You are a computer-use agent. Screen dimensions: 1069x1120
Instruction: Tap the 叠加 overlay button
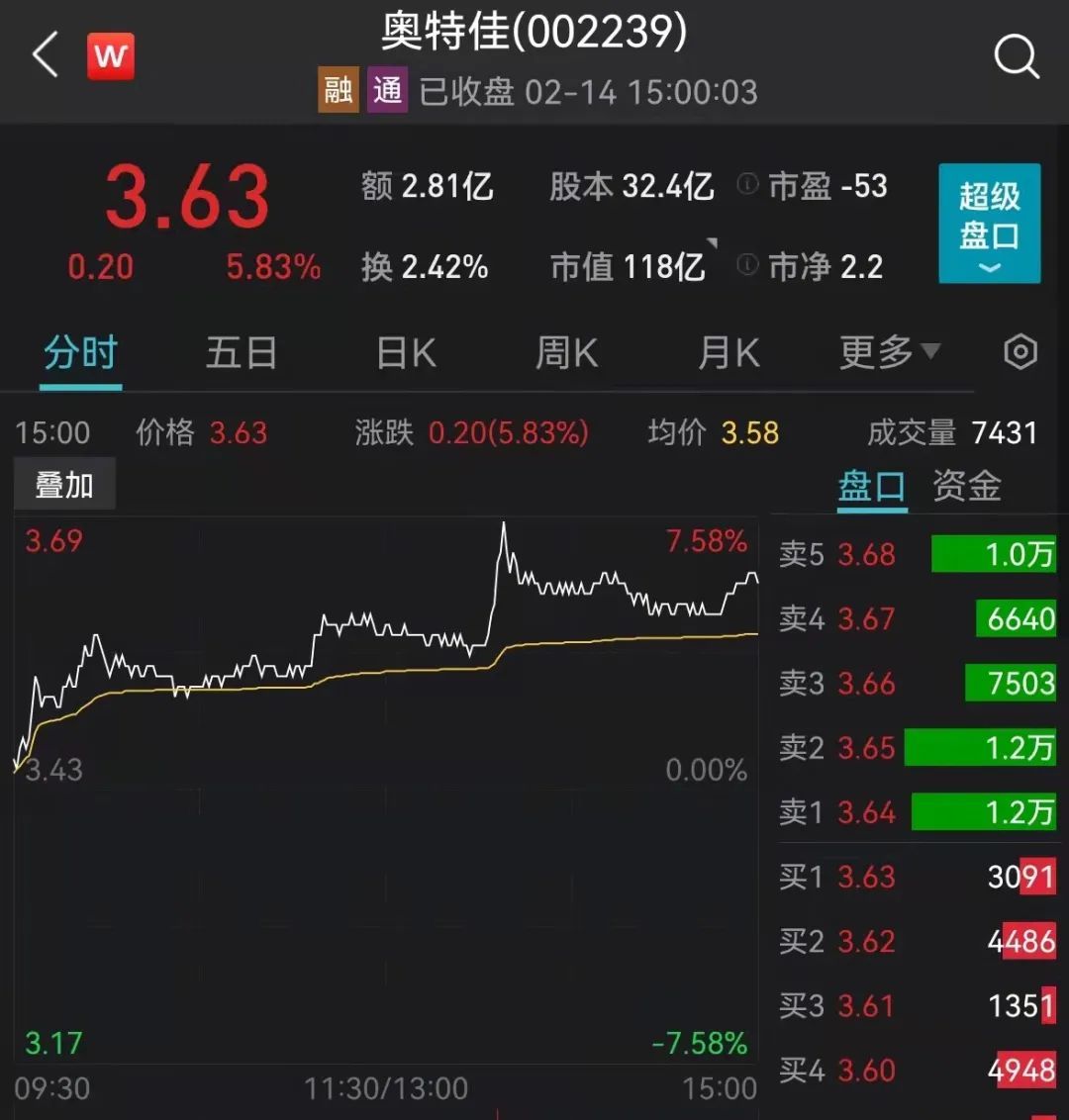pyautogui.click(x=64, y=485)
